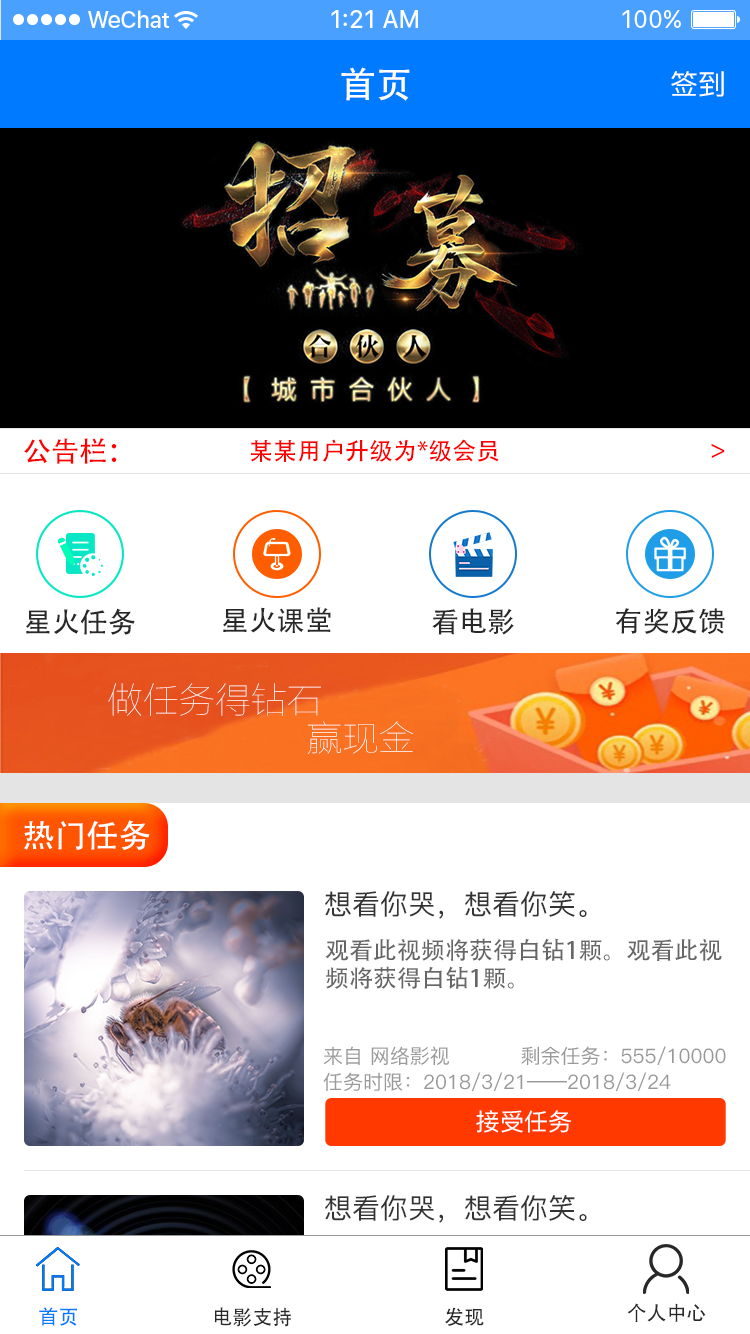Open the bee video thumbnail
This screenshot has height=1334, width=750.
click(x=164, y=1018)
